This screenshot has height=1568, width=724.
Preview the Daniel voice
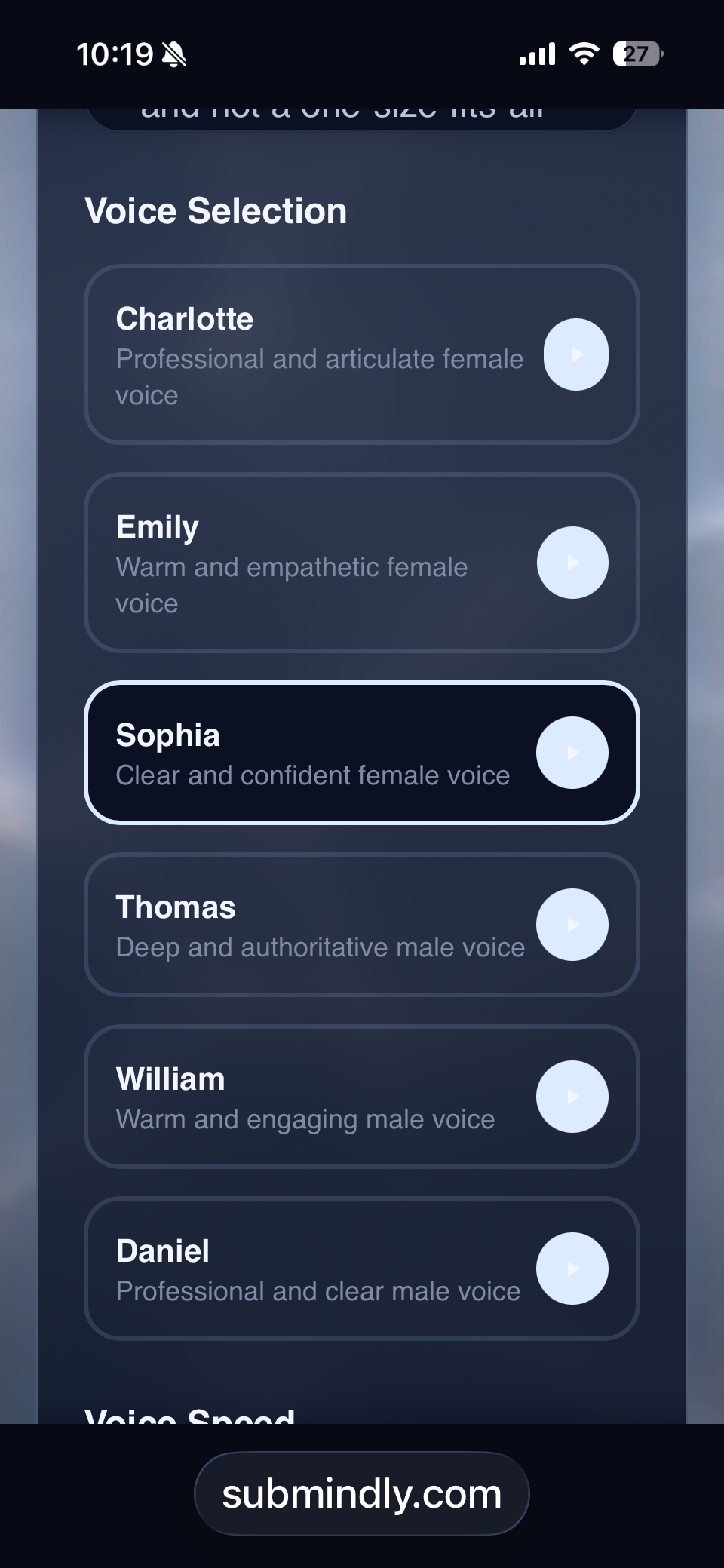tap(572, 1269)
